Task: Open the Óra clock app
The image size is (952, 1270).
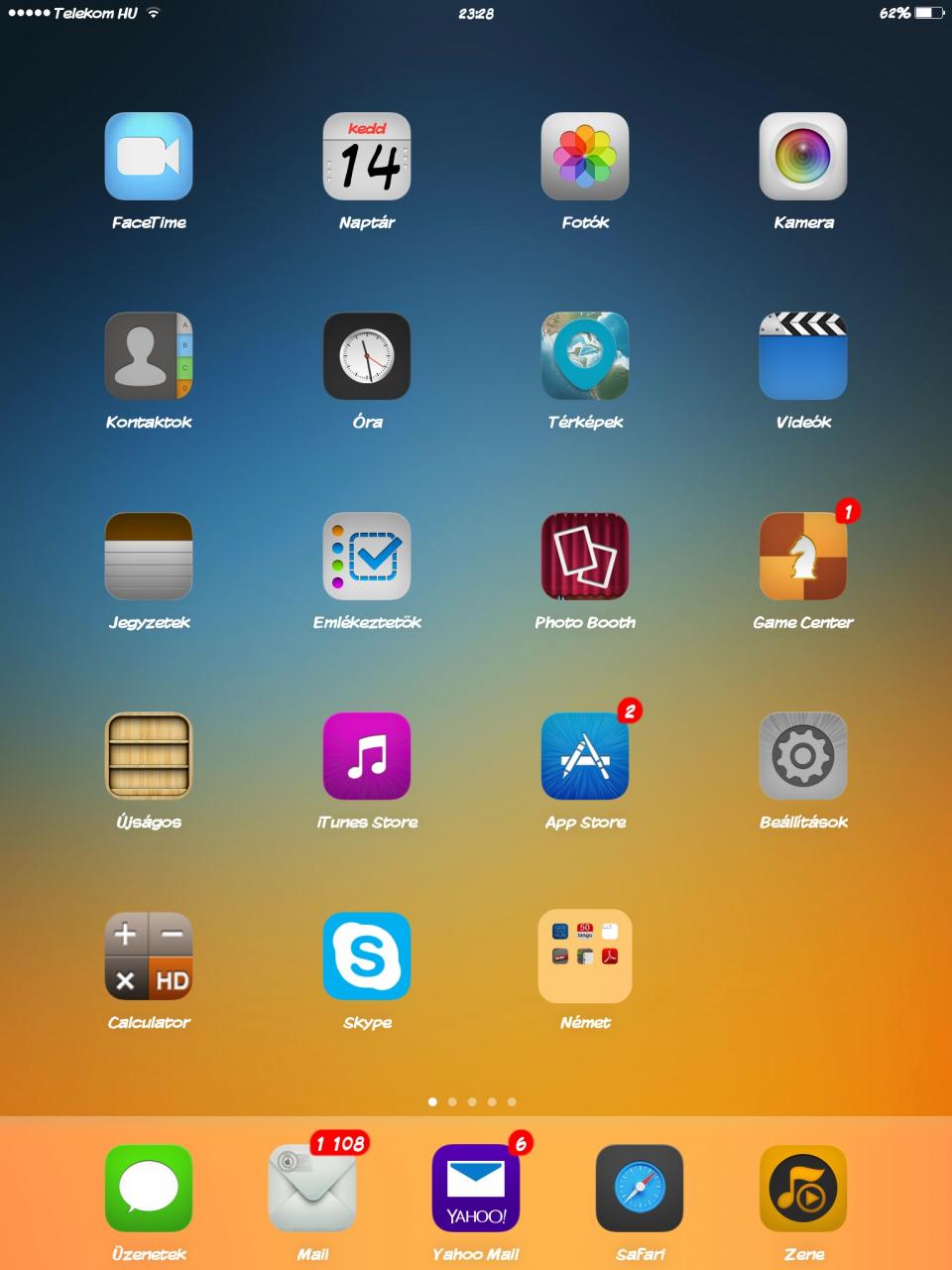Action: (x=367, y=356)
